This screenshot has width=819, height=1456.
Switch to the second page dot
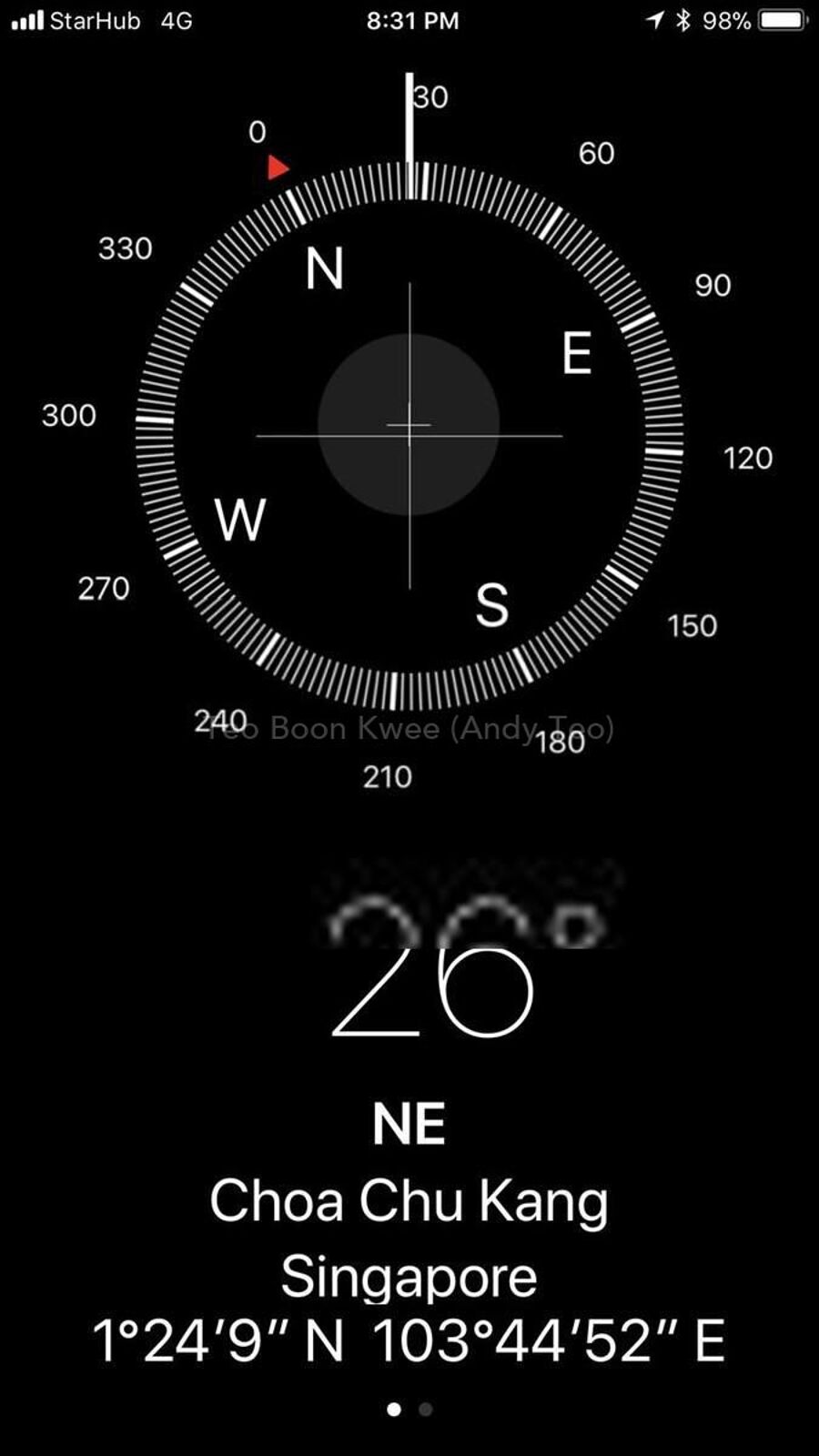425,1410
